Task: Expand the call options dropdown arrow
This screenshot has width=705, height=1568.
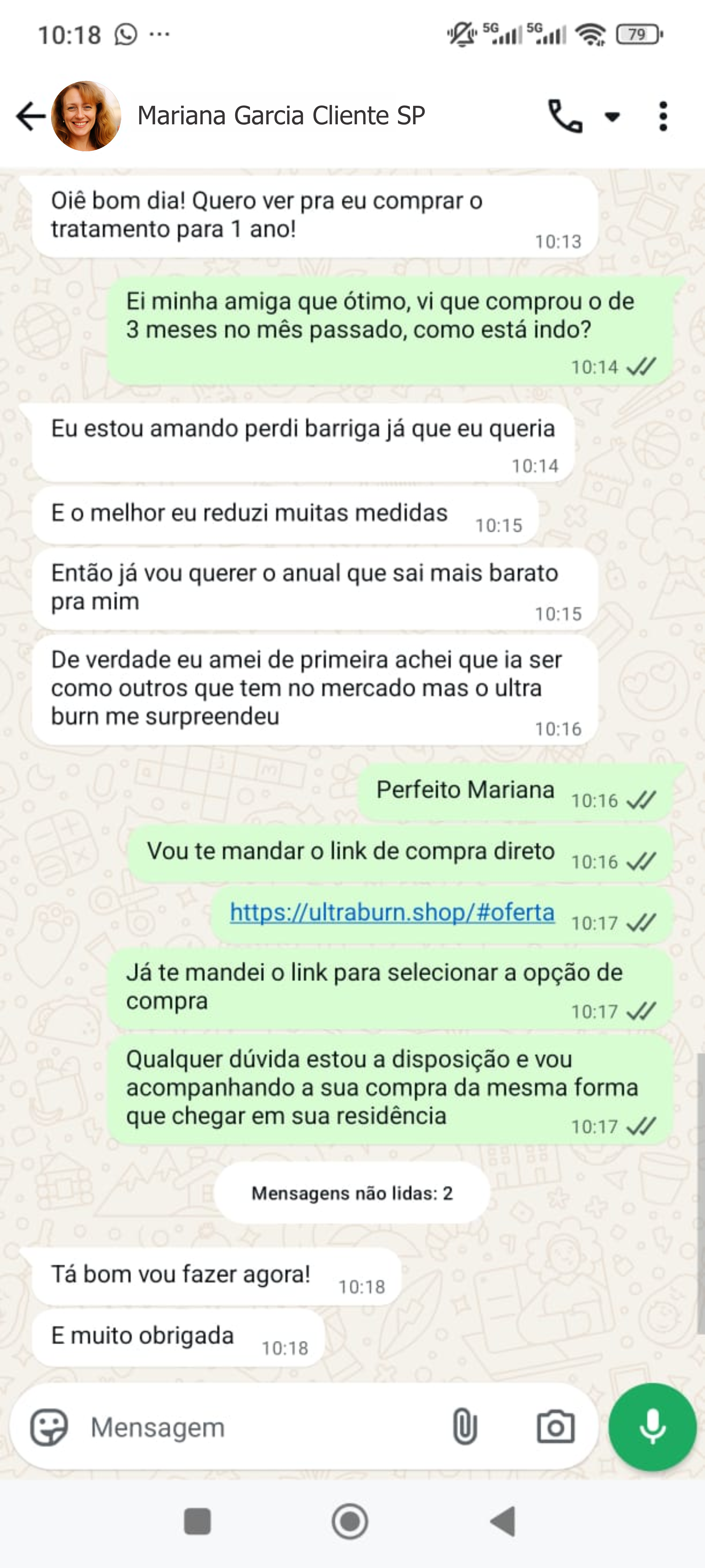Action: coord(612,116)
